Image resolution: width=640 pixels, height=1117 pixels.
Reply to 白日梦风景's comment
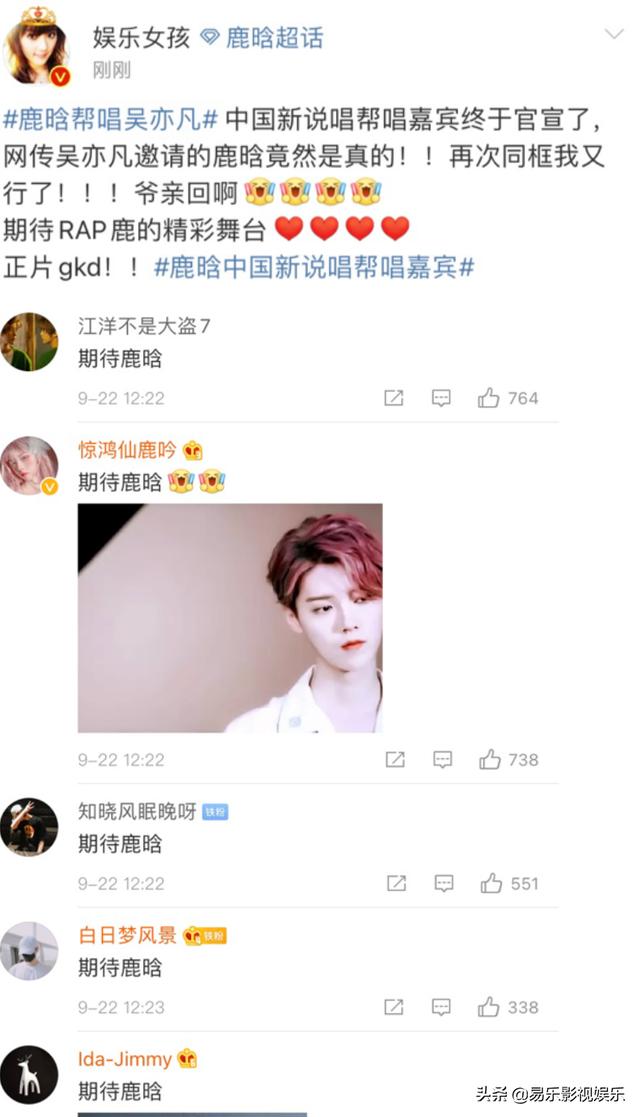point(441,1007)
